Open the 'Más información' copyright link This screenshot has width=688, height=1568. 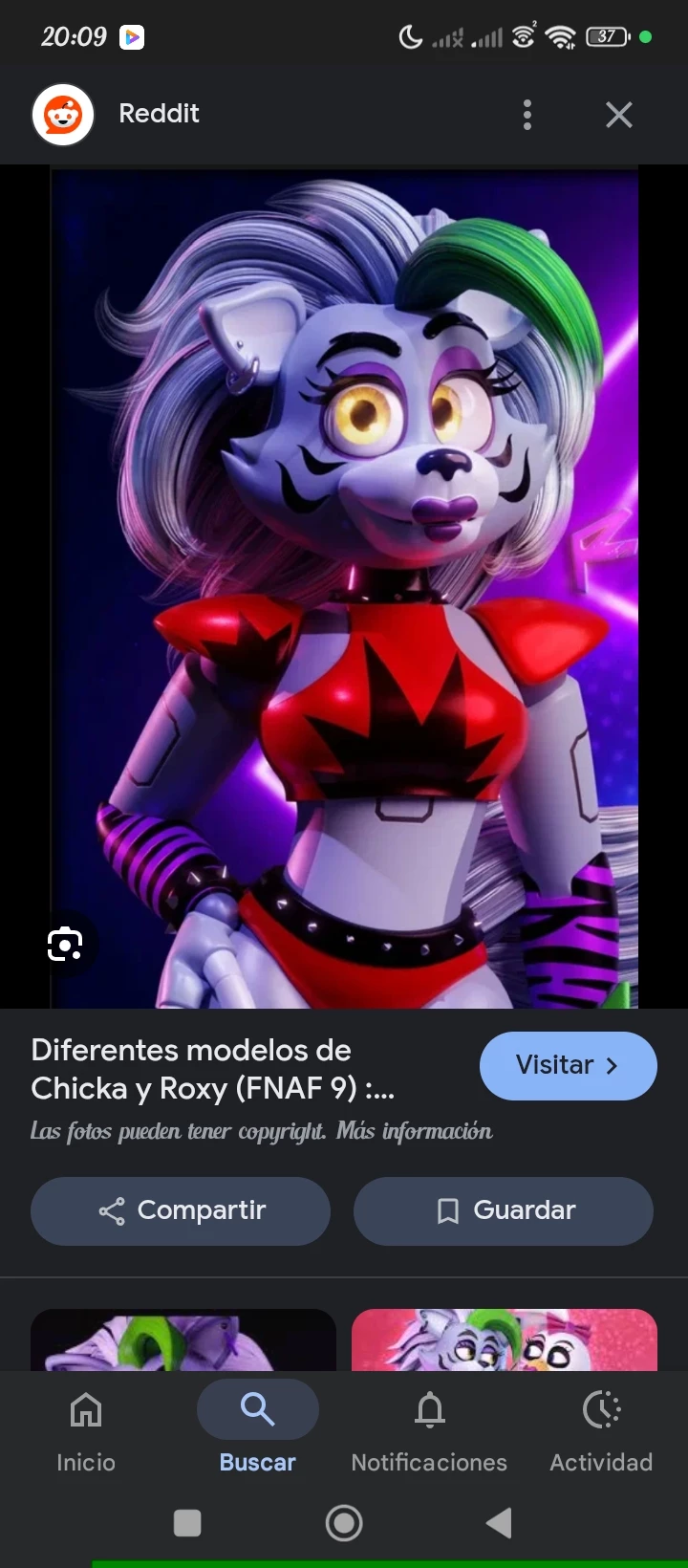tap(414, 1131)
